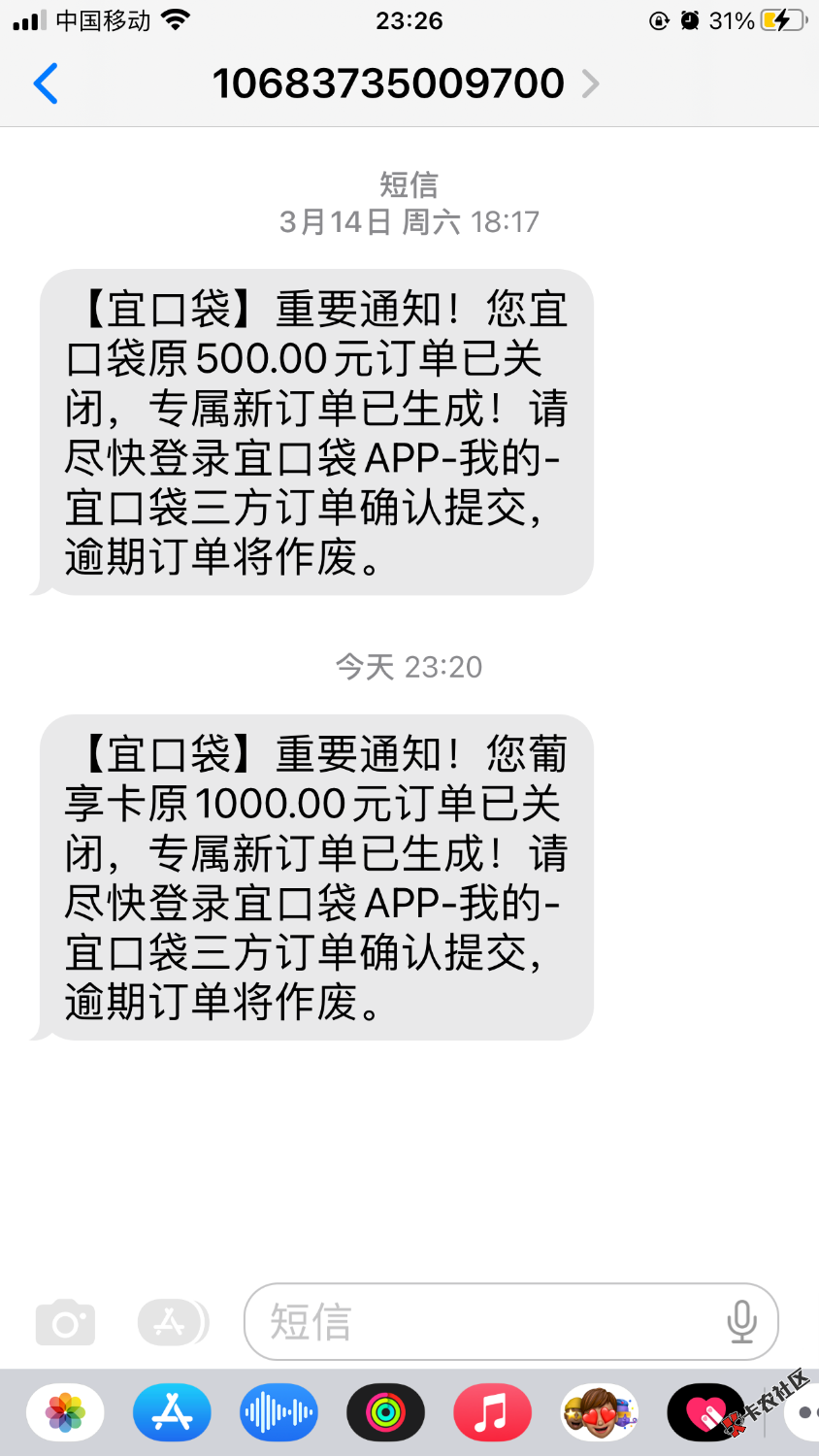Focus the 短信 message input field
Image resolution: width=819 pixels, height=1456 pixels.
(485, 1322)
